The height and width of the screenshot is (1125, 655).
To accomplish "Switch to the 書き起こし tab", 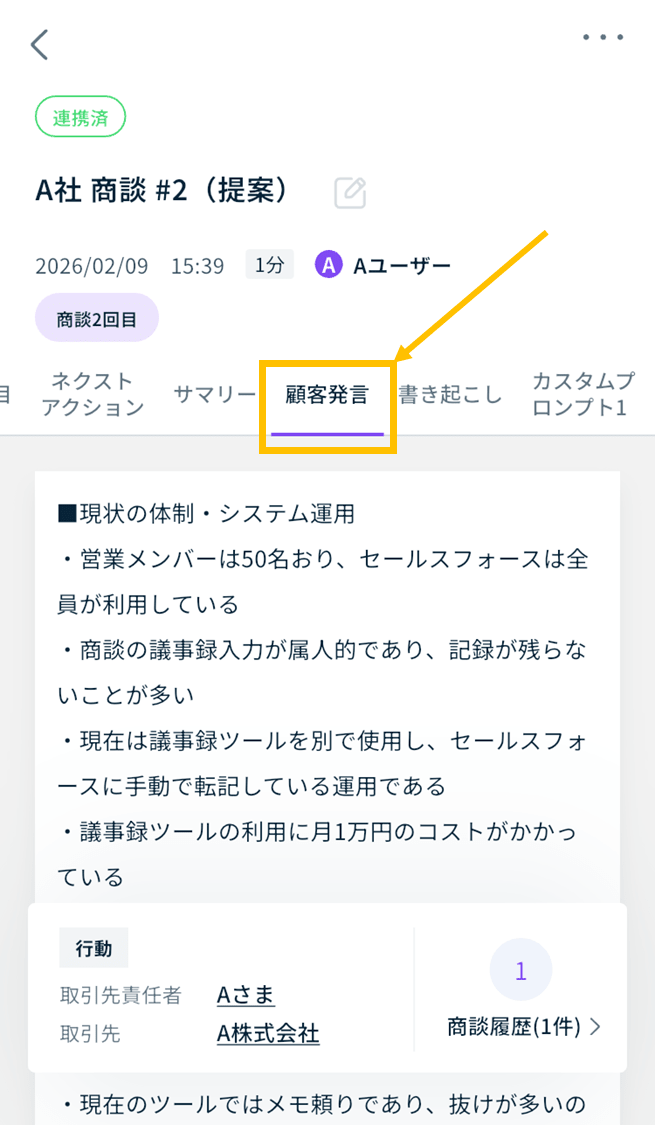I will 450,394.
